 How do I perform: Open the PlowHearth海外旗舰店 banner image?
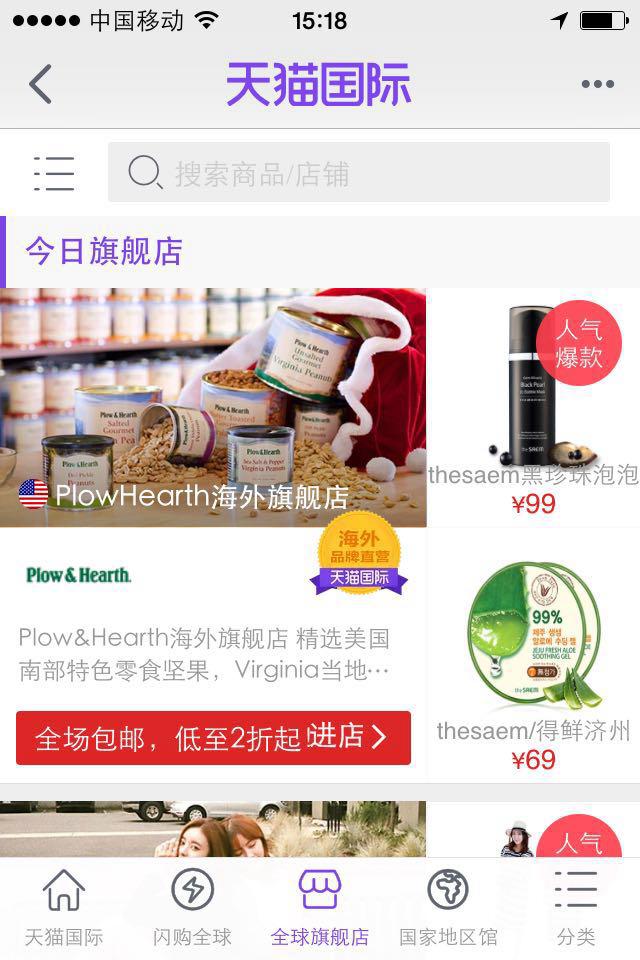(213, 407)
